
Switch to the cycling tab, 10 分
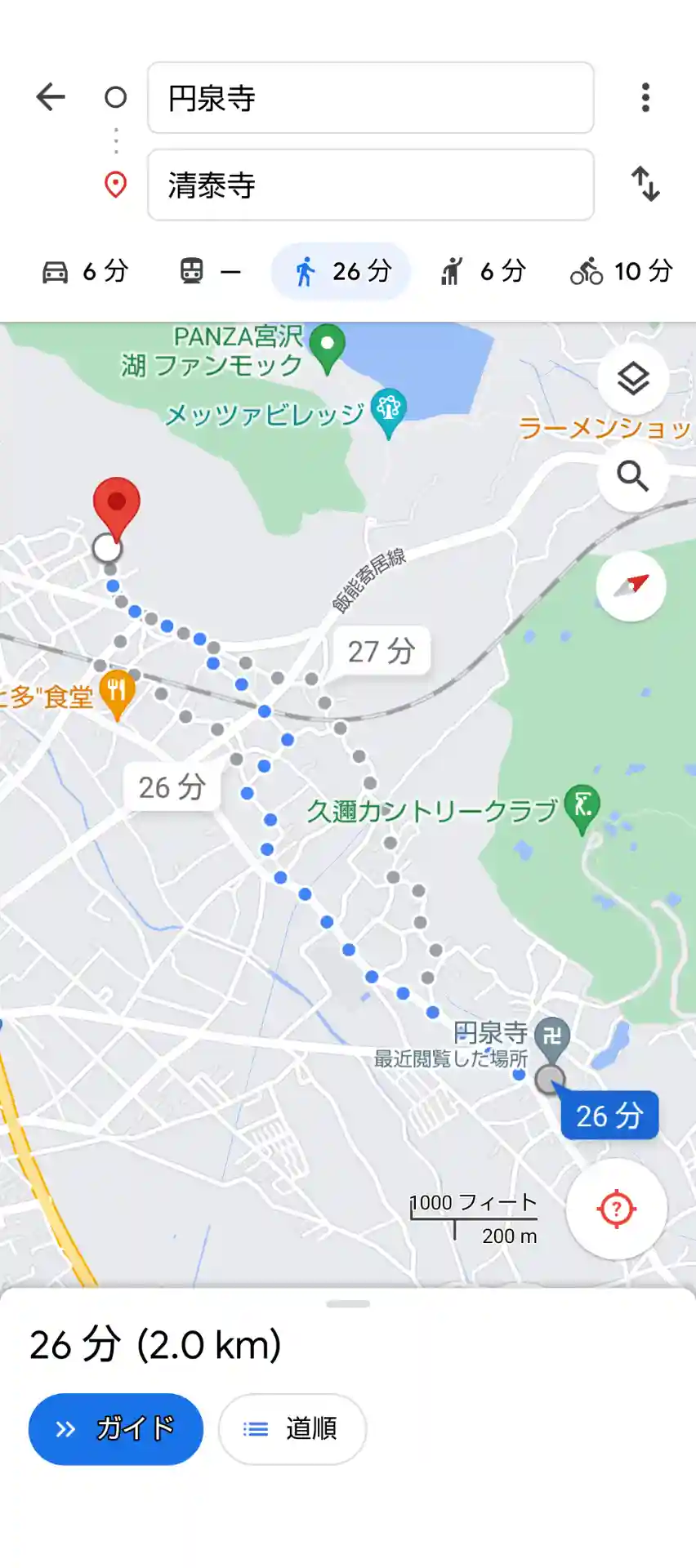point(621,271)
